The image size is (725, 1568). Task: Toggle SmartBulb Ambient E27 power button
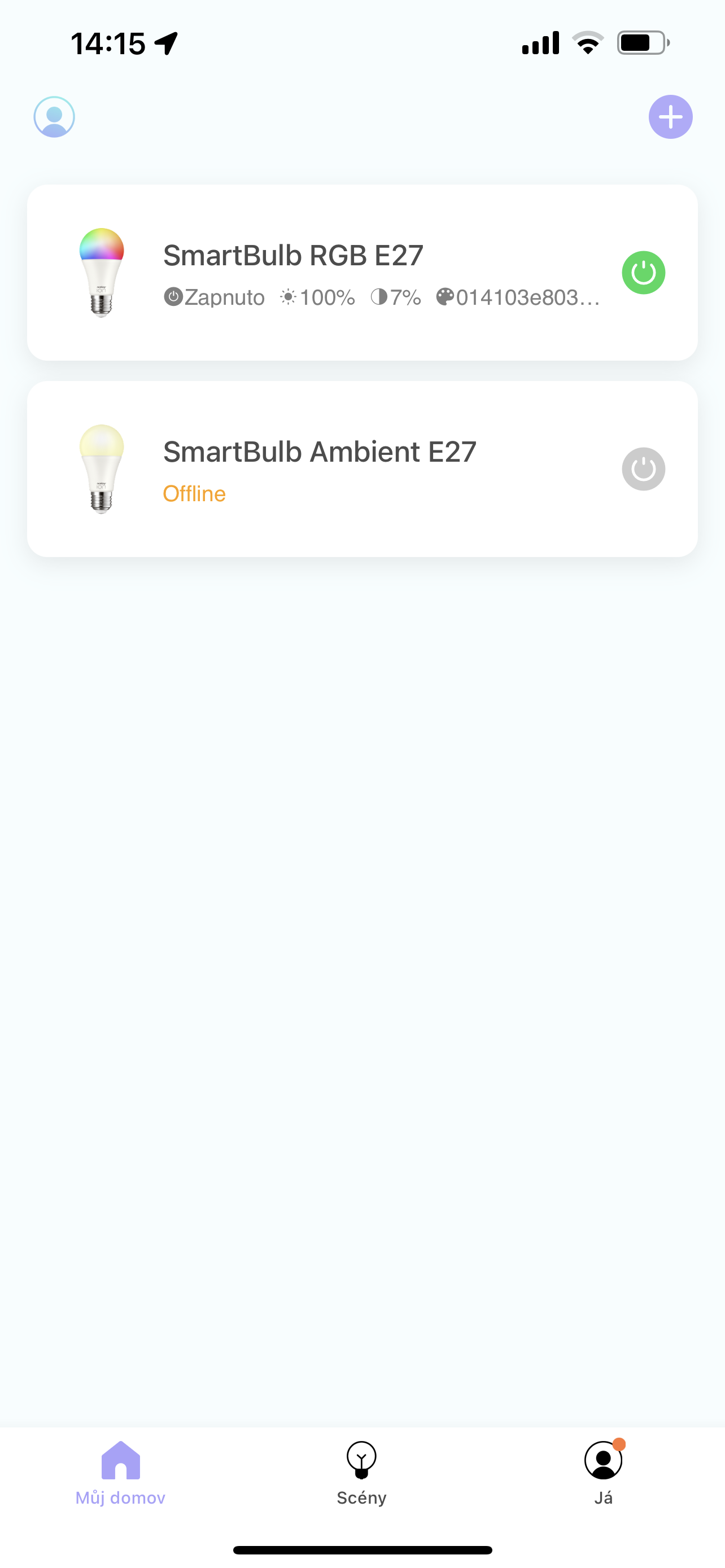(643, 468)
